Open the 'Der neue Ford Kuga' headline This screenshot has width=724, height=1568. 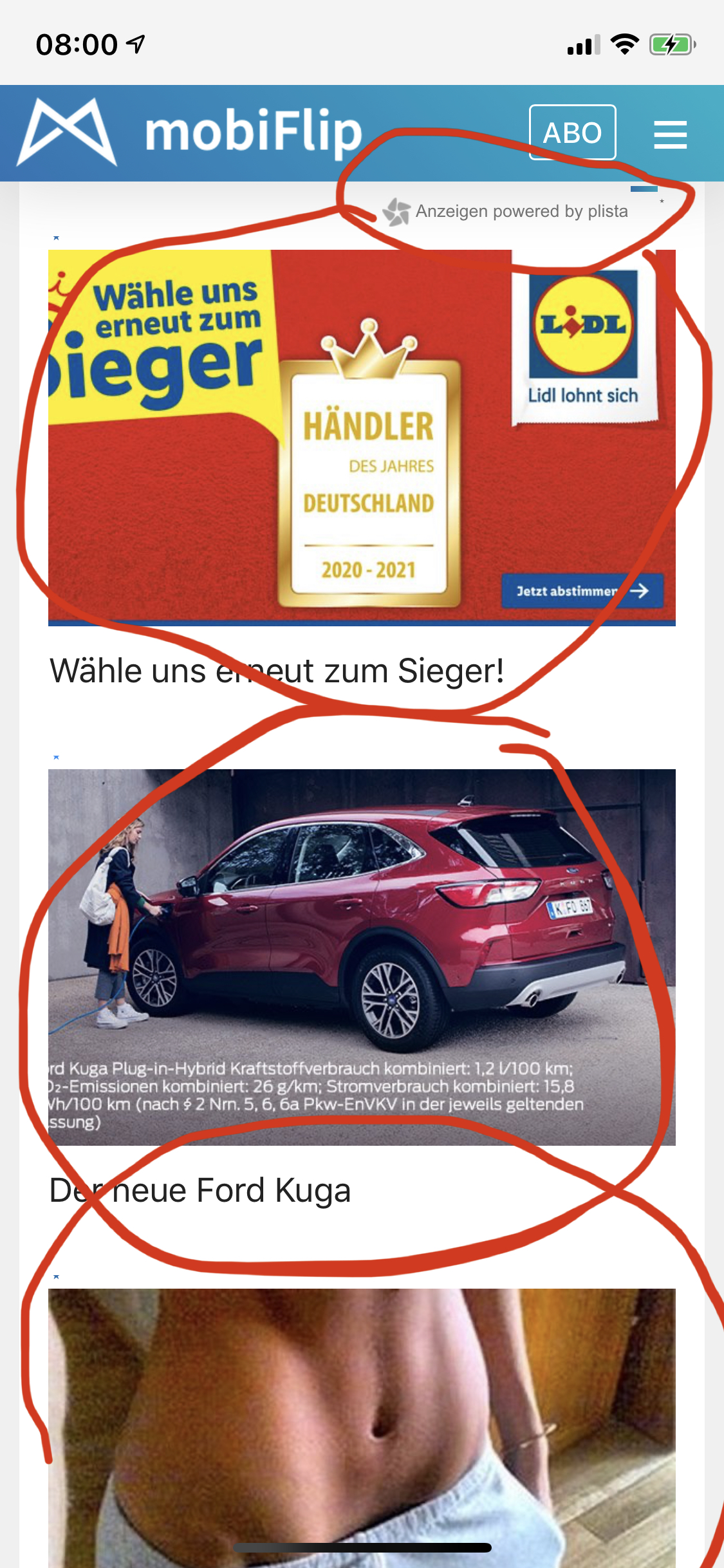200,1190
